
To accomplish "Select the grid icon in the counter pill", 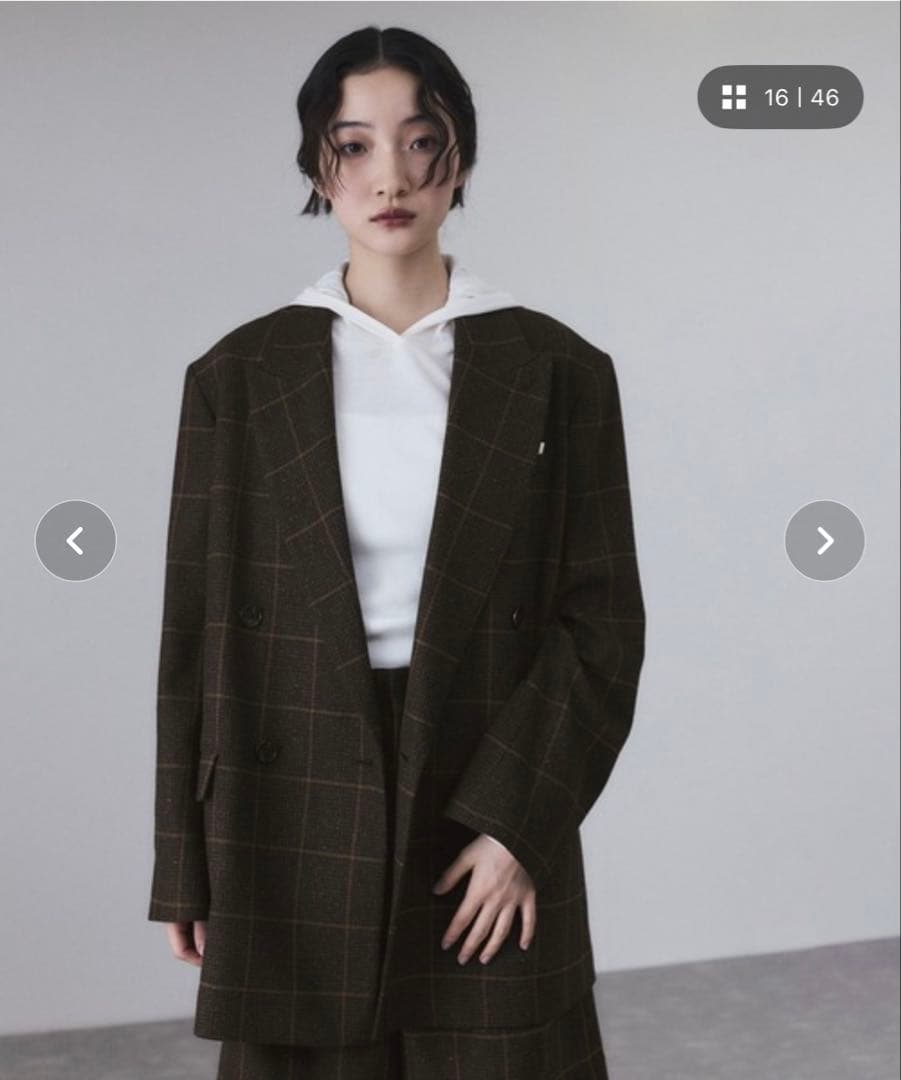I will (735, 98).
